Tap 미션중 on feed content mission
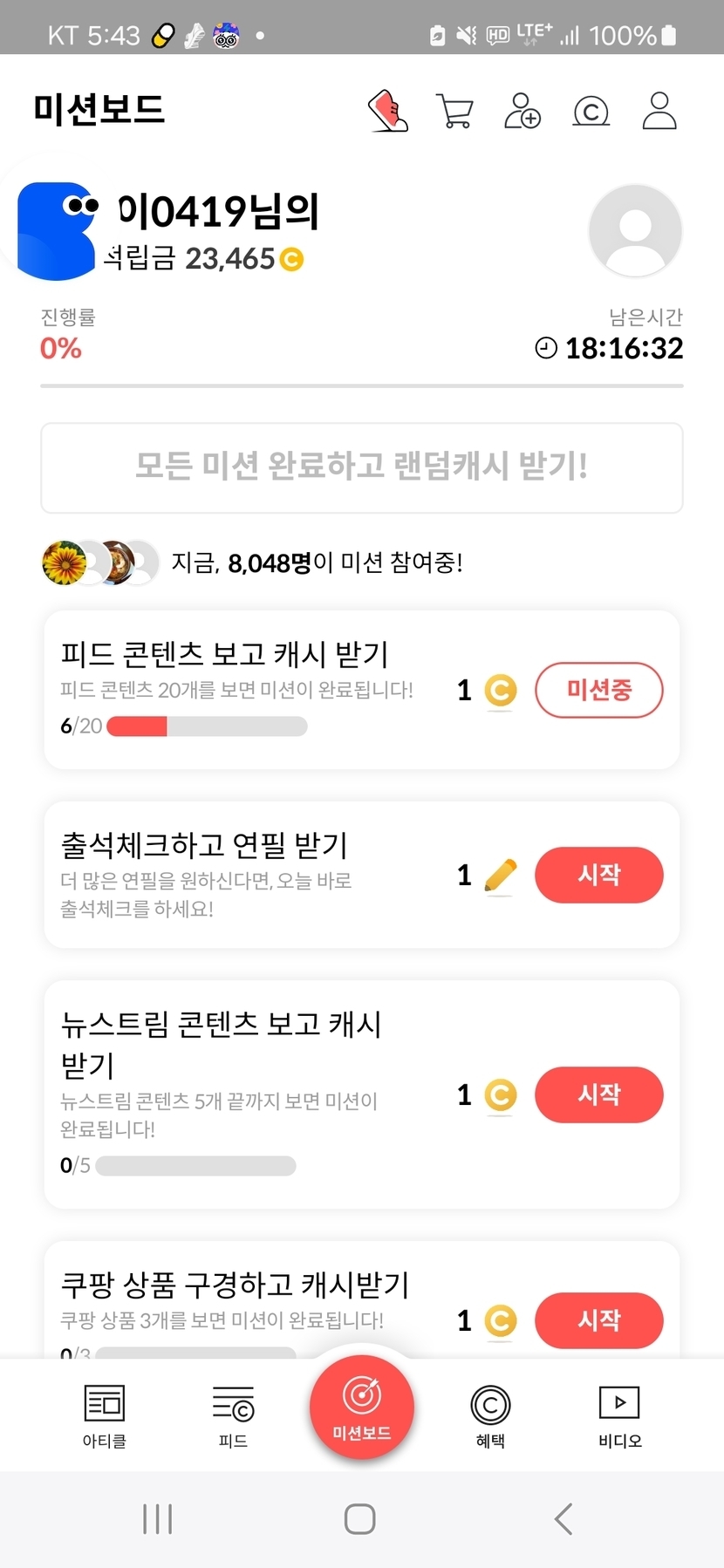Viewport: 724px width, 1568px height. tap(598, 691)
